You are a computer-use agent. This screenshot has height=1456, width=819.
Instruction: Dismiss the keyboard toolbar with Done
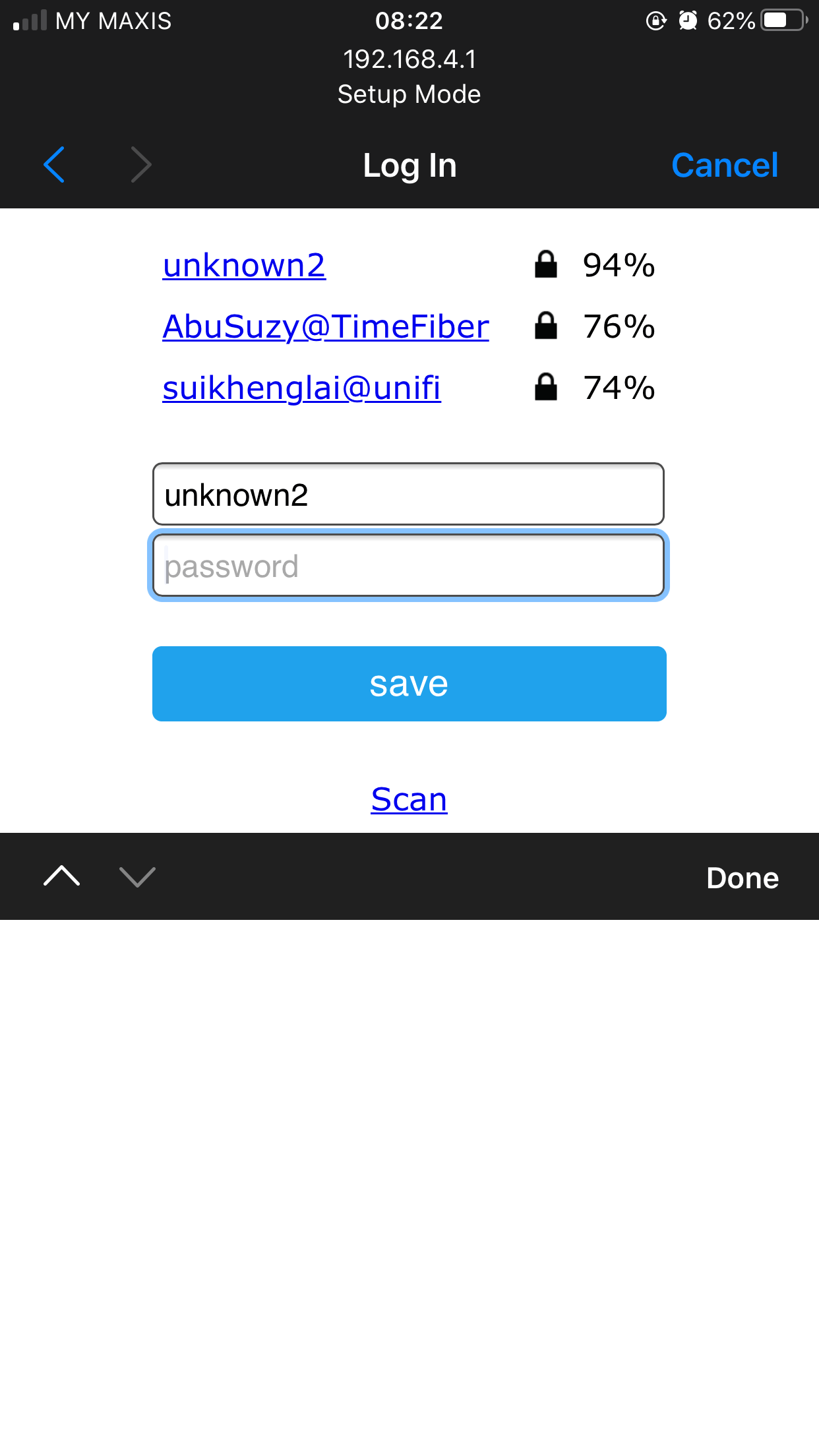(x=743, y=878)
